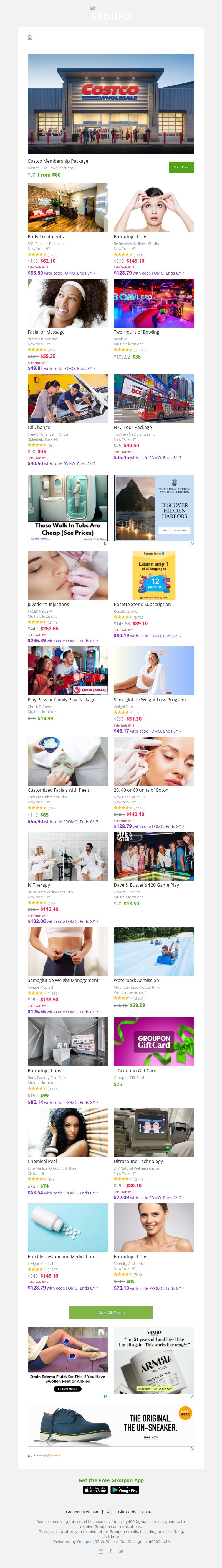Tap the View Deal button for Costco
222x1568 pixels.
[181, 167]
